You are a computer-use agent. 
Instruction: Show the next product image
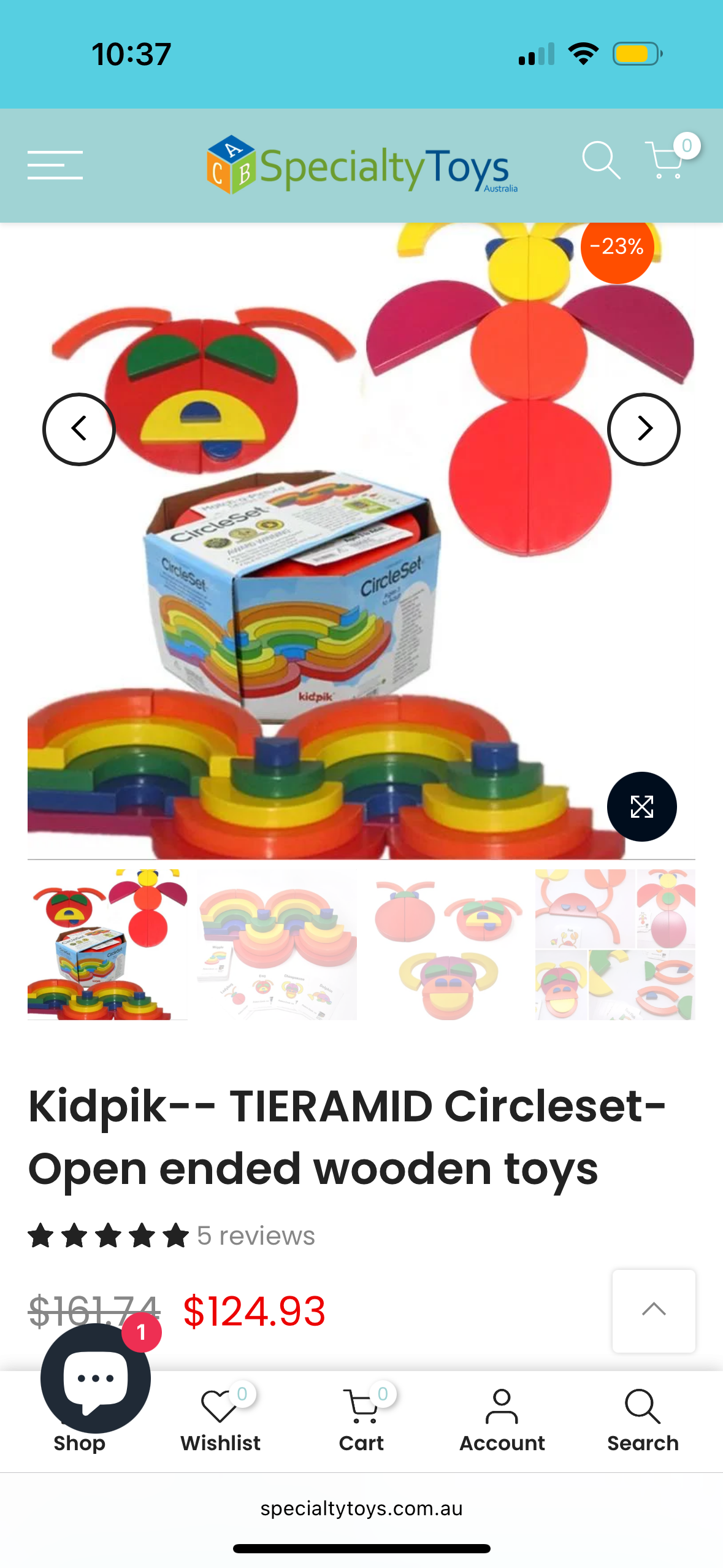click(643, 429)
